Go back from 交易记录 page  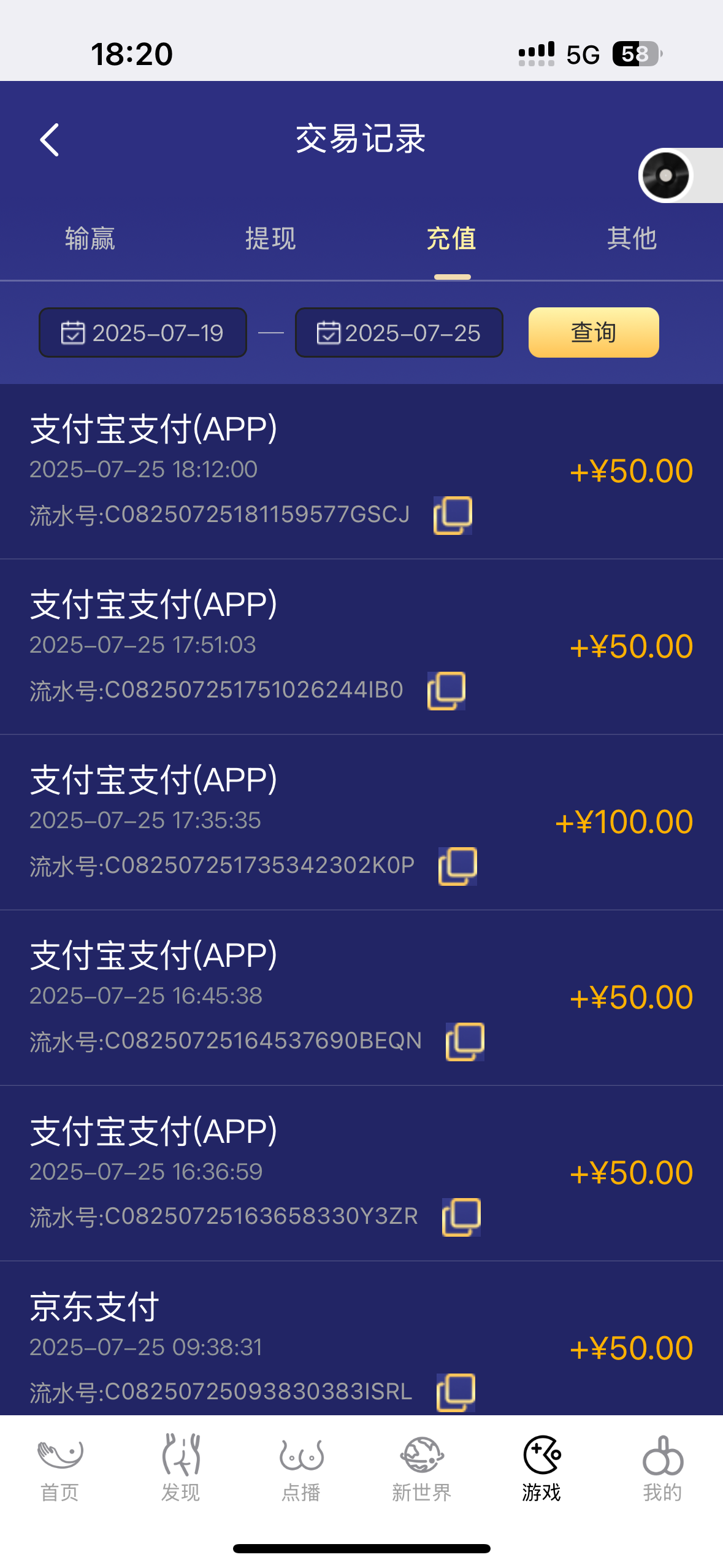coord(50,140)
